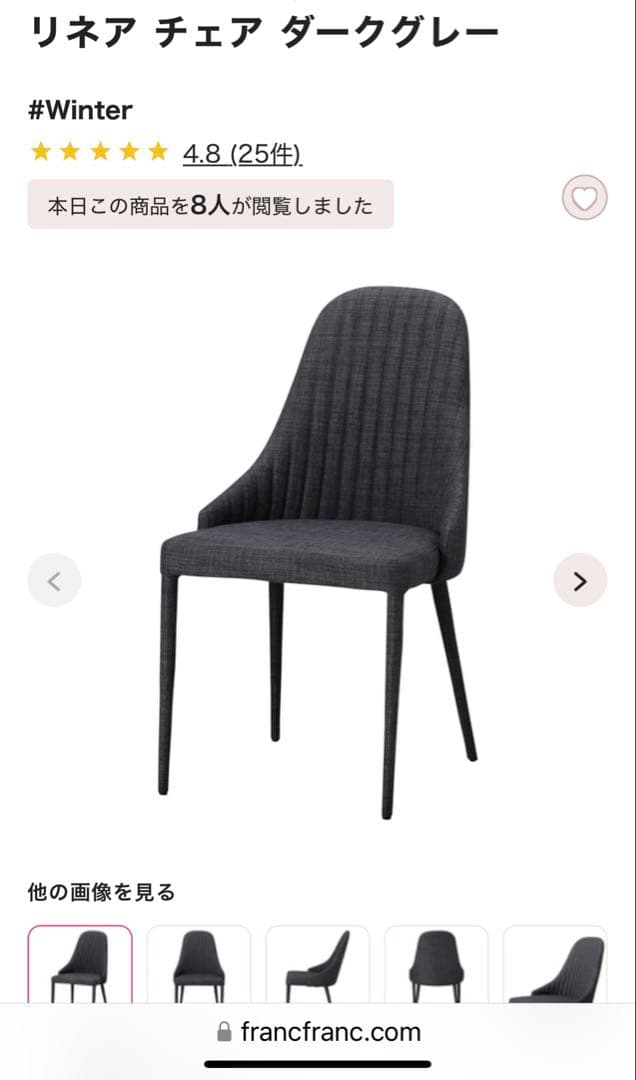Show the next product image

tap(580, 580)
